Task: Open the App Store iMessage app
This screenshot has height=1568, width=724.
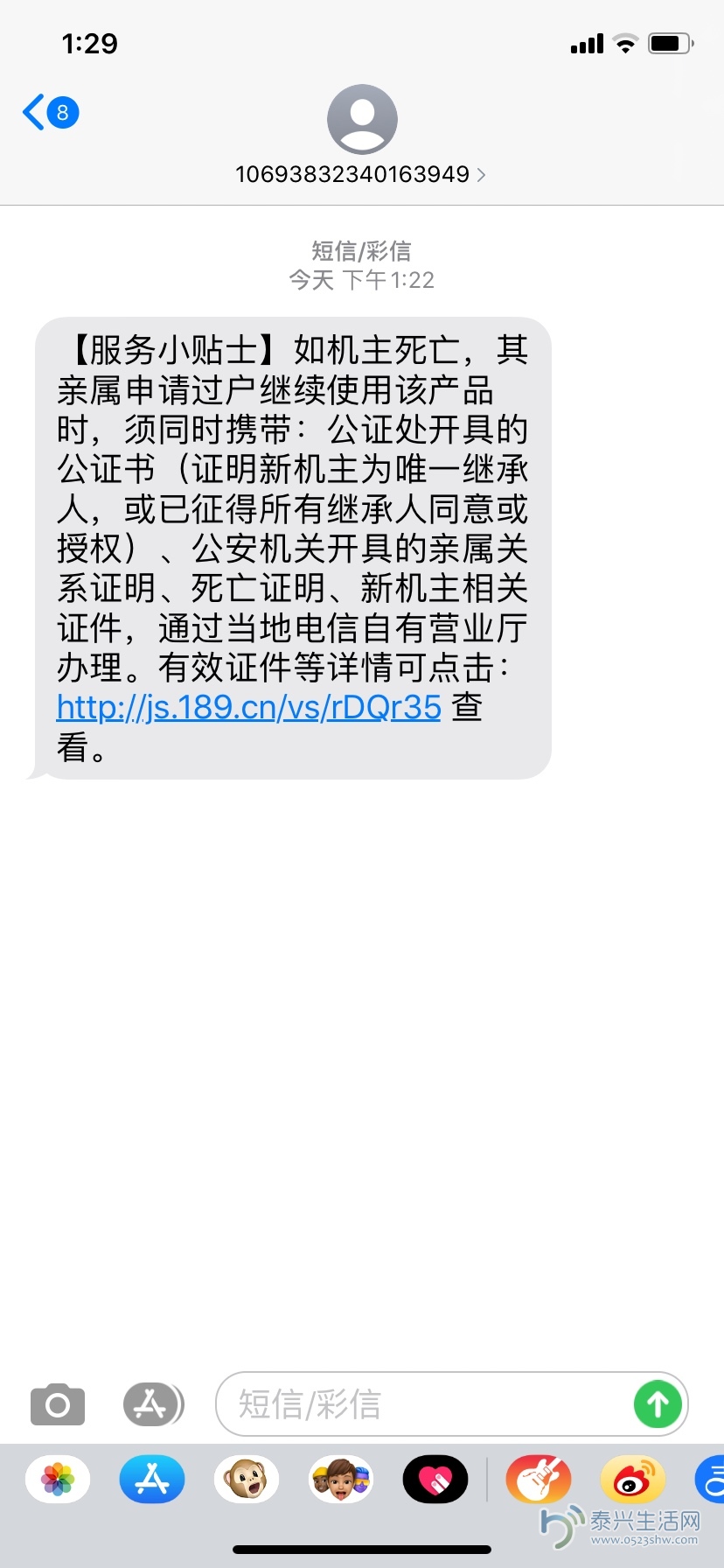Action: click(x=152, y=1480)
